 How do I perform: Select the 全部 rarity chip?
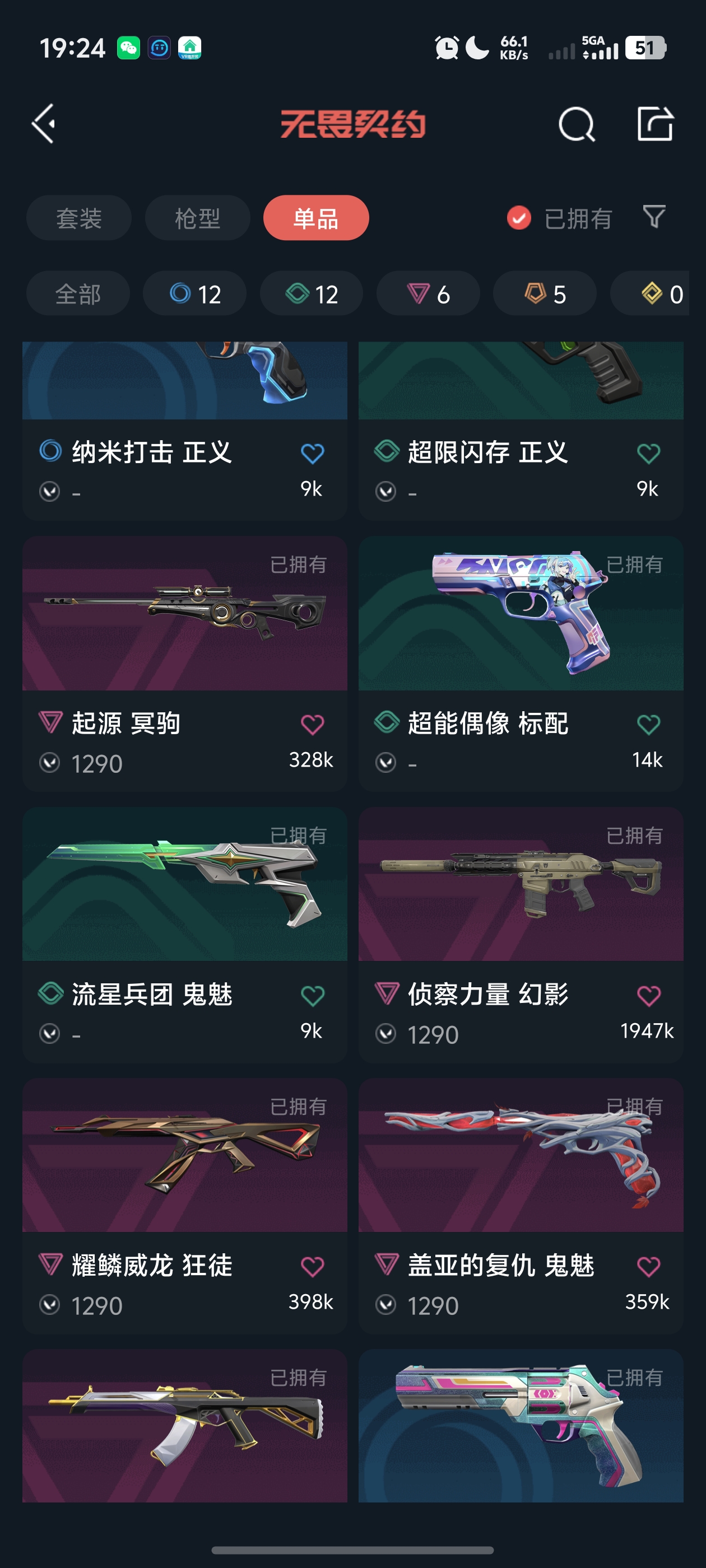coord(78,294)
